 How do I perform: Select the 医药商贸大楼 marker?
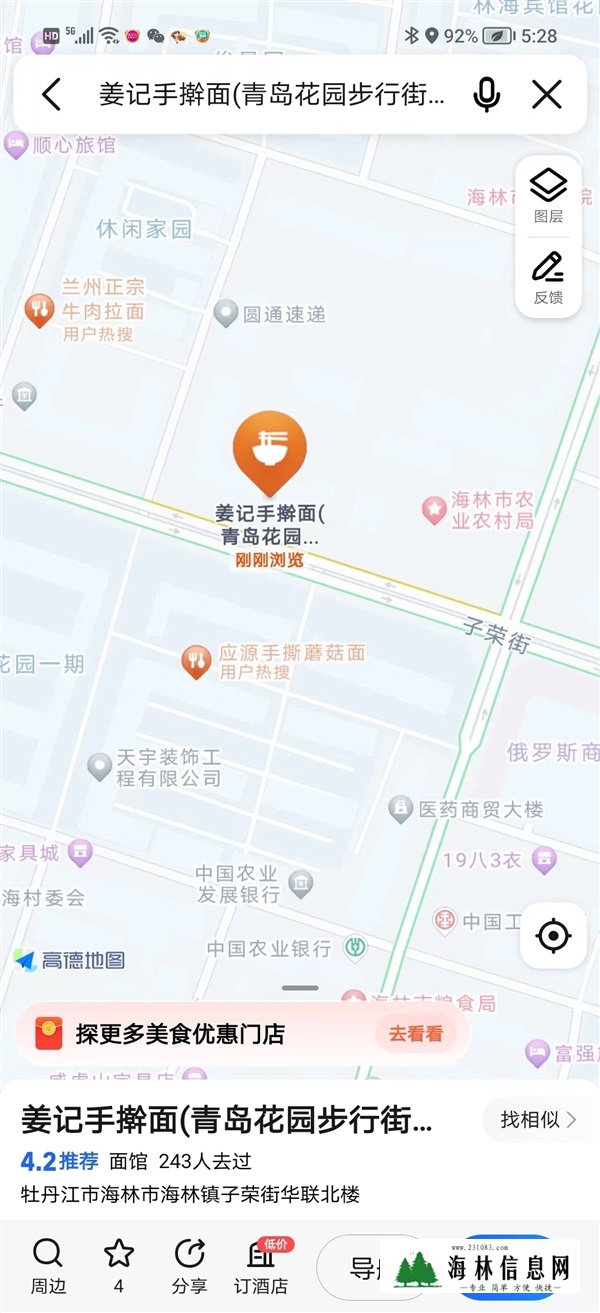pos(400,809)
